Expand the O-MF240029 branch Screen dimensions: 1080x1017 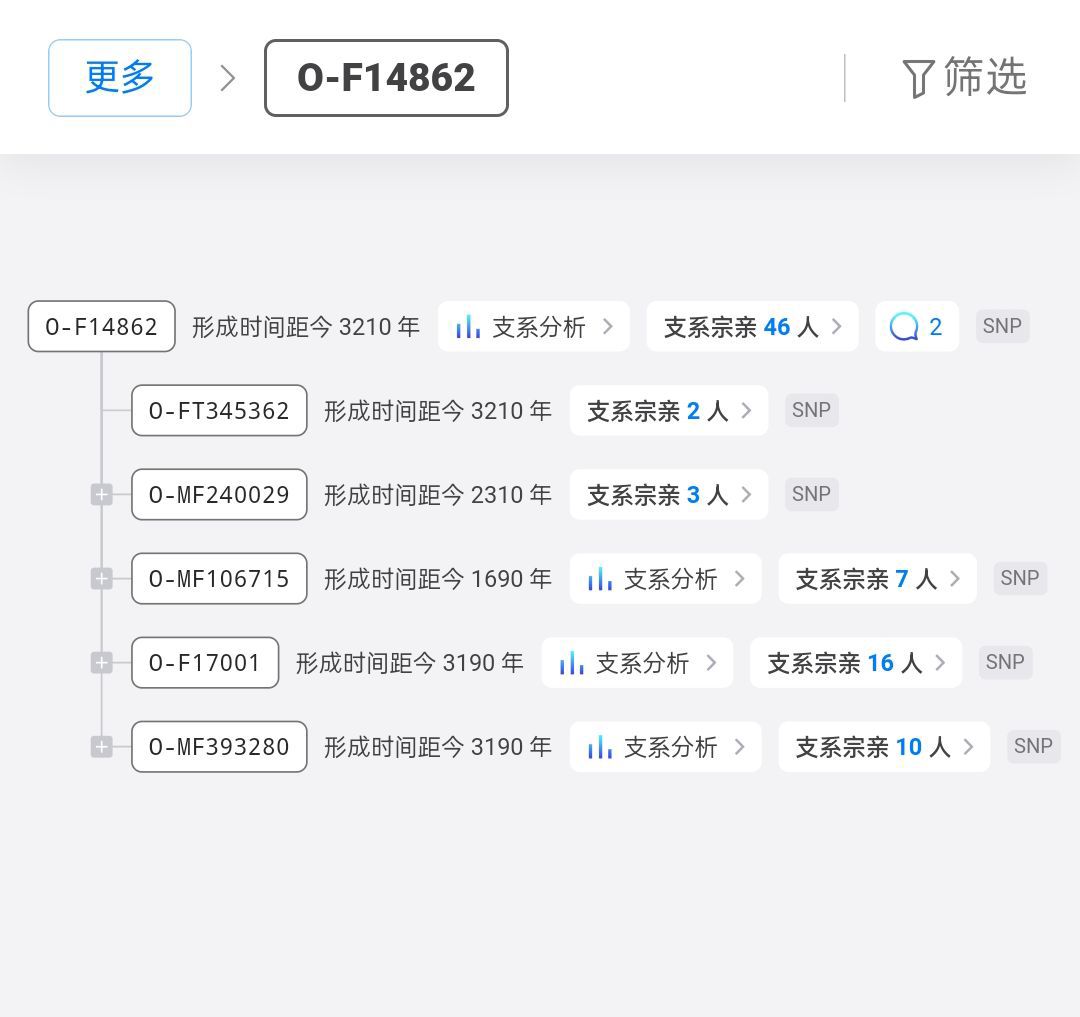point(102,495)
